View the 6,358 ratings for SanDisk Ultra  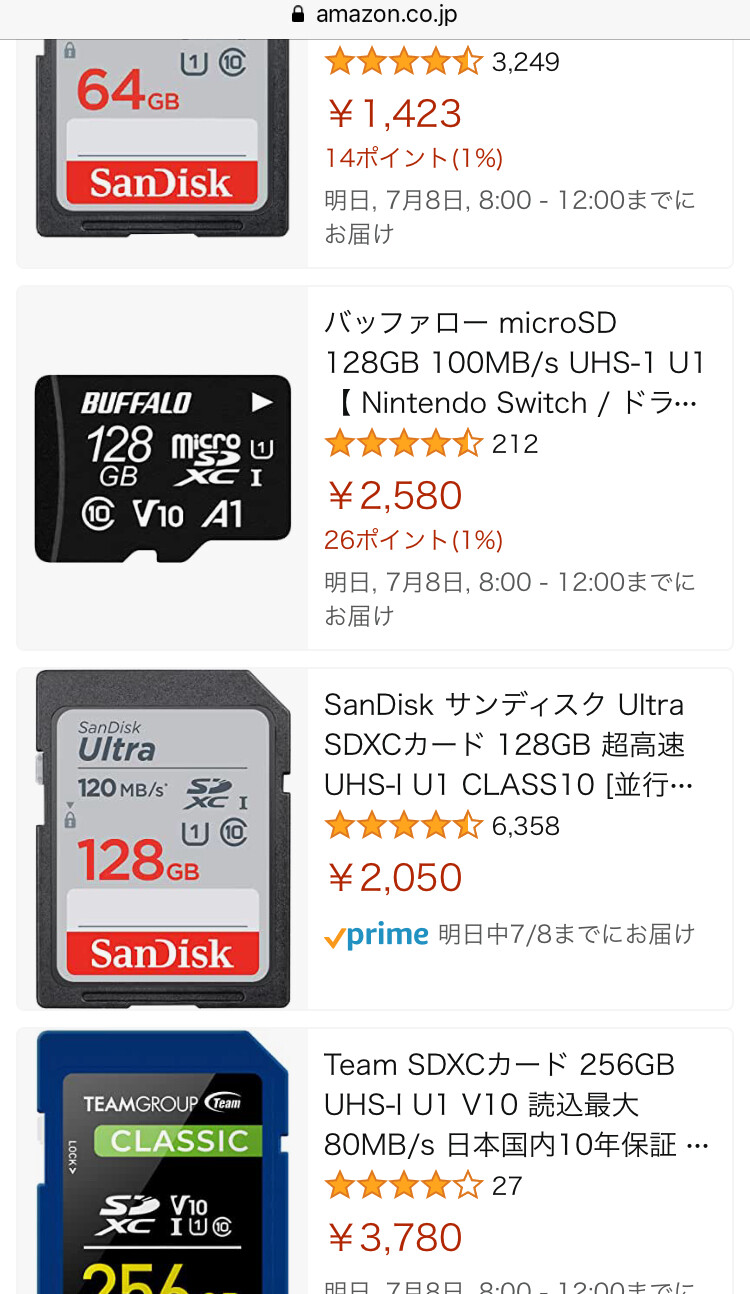[442, 826]
